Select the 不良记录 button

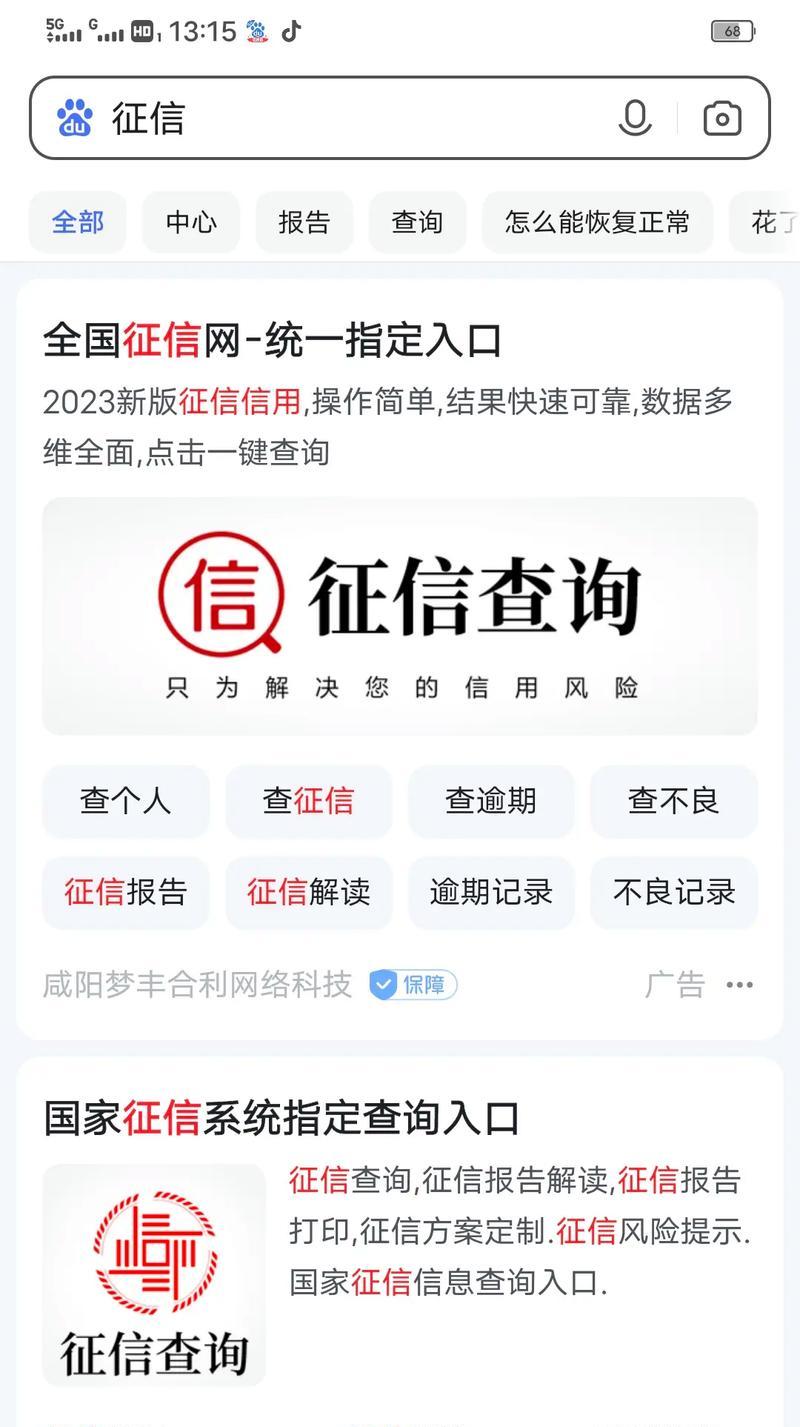(x=673, y=892)
